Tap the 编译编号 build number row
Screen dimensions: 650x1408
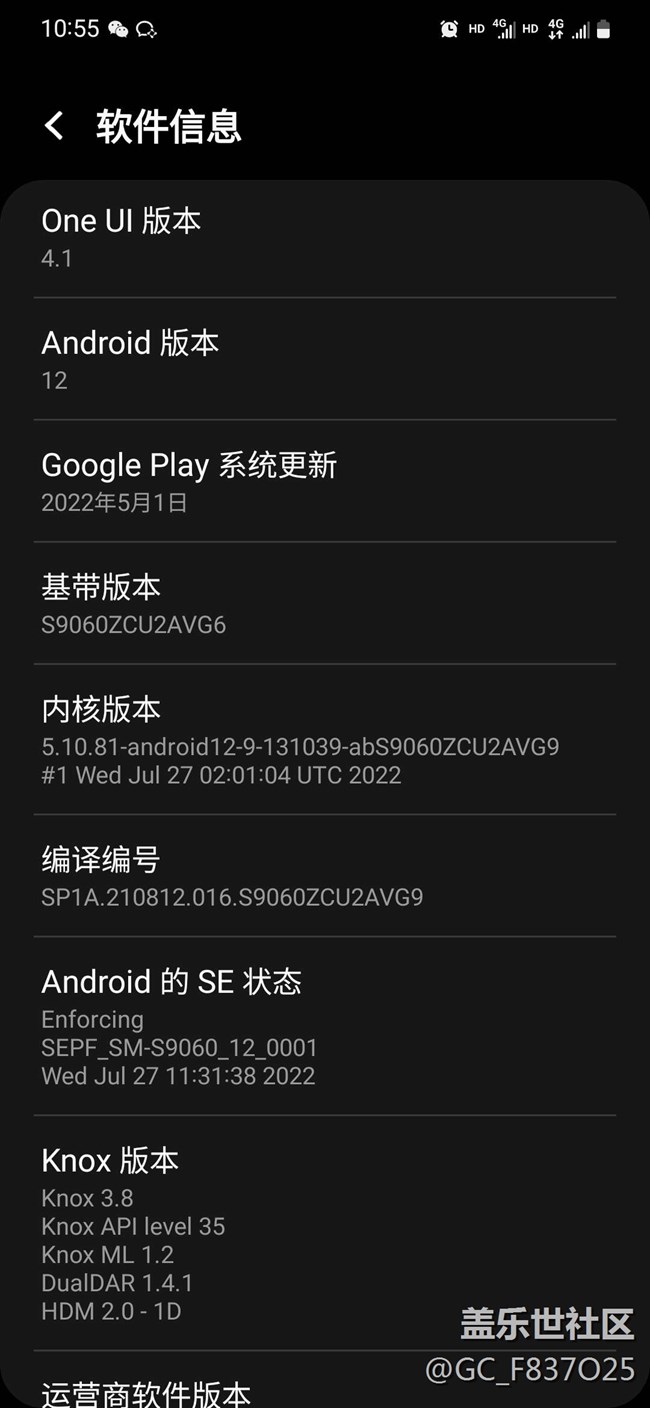tap(324, 876)
